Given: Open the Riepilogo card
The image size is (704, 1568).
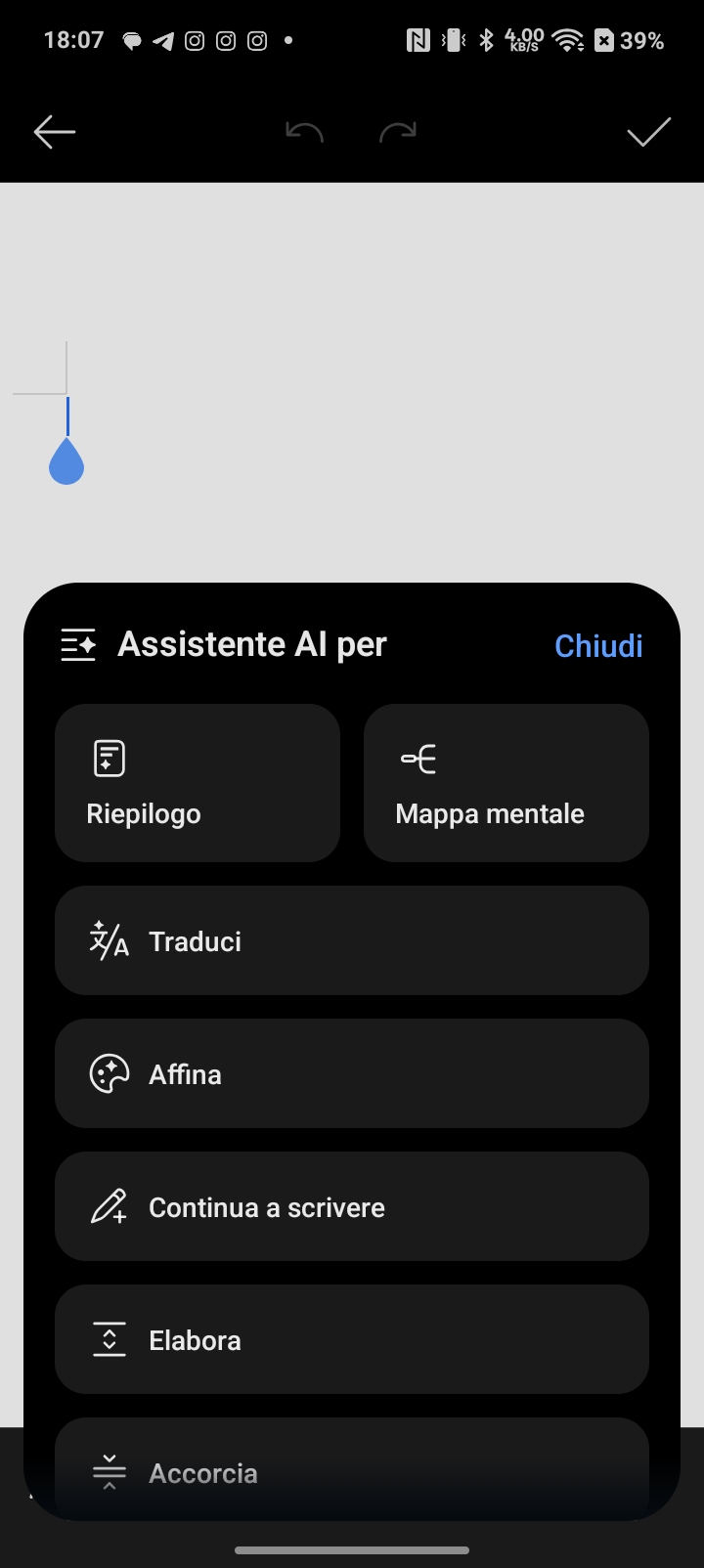Looking at the screenshot, I should pyautogui.click(x=198, y=783).
